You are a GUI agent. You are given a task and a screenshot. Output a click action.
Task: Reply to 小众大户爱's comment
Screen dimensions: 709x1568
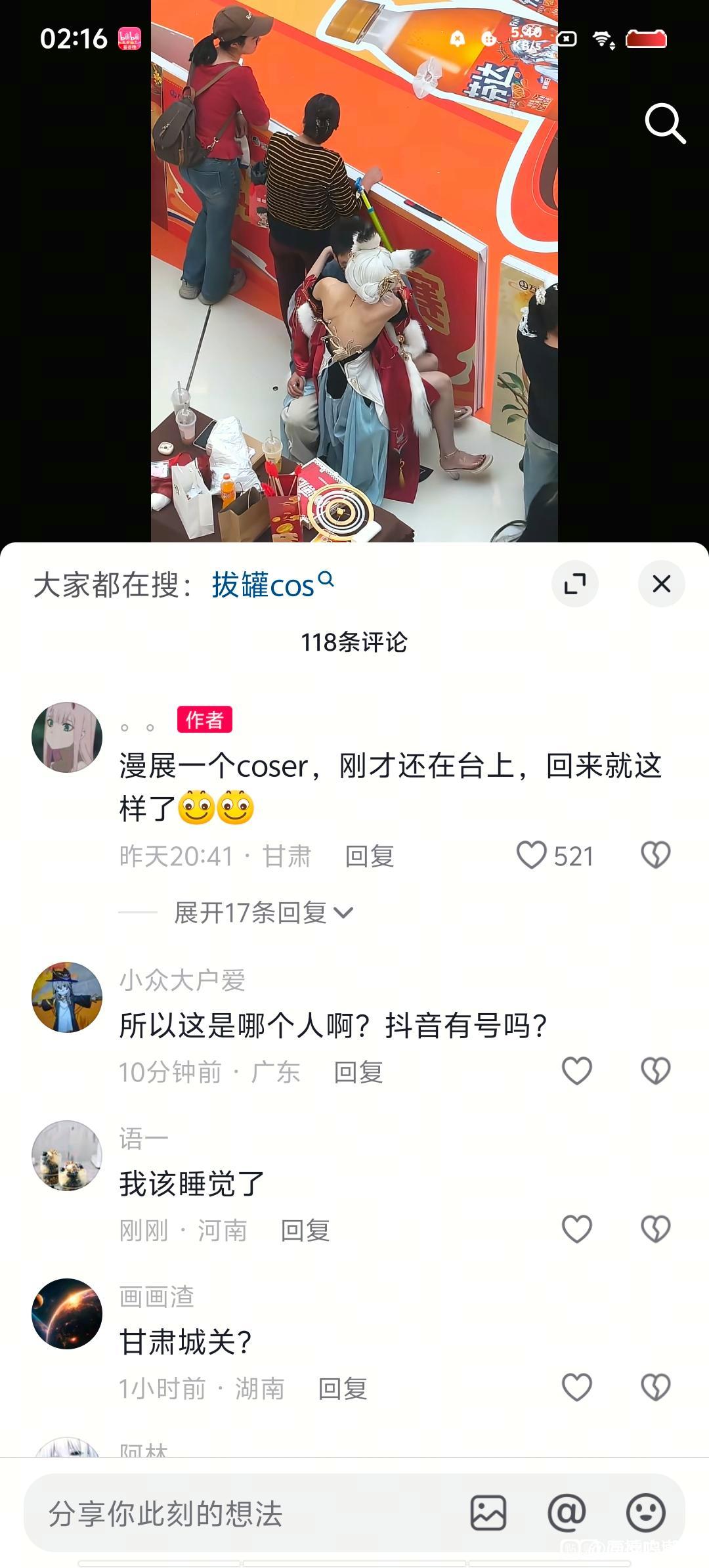tap(358, 1072)
